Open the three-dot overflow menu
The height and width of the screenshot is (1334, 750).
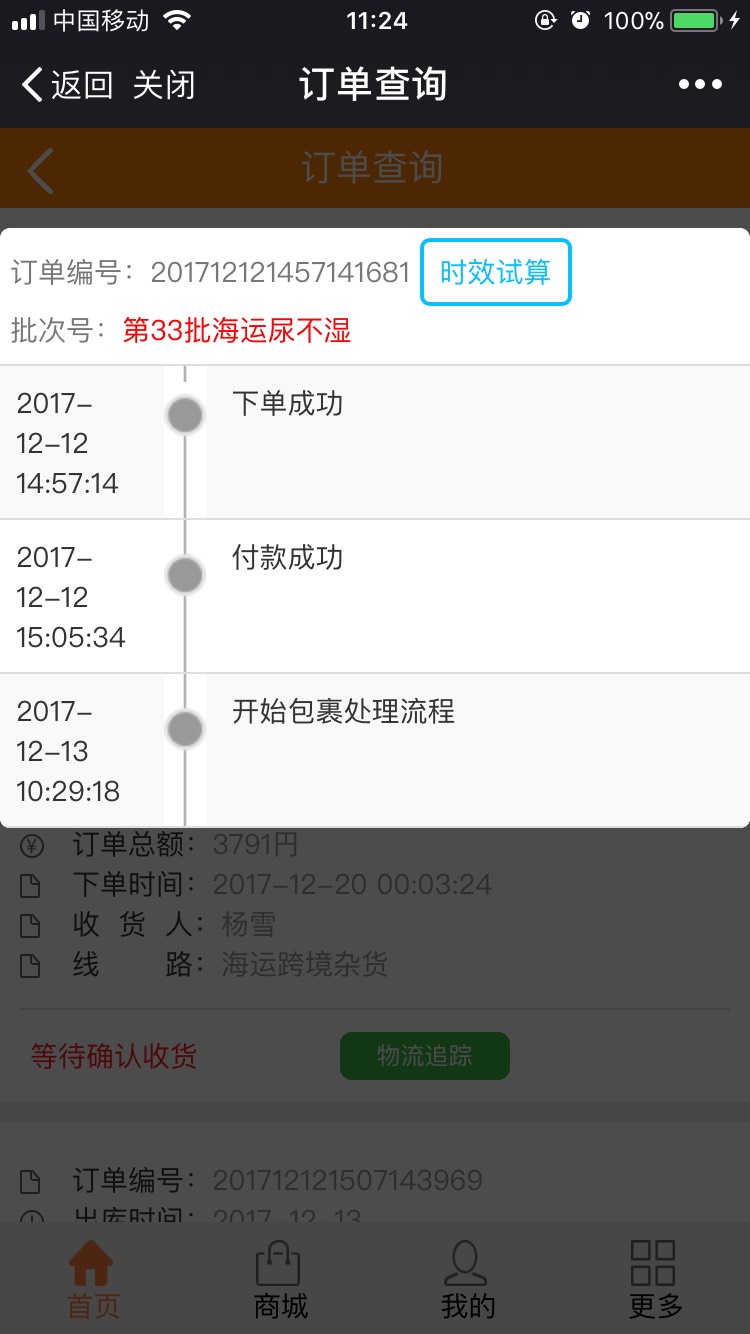click(700, 85)
